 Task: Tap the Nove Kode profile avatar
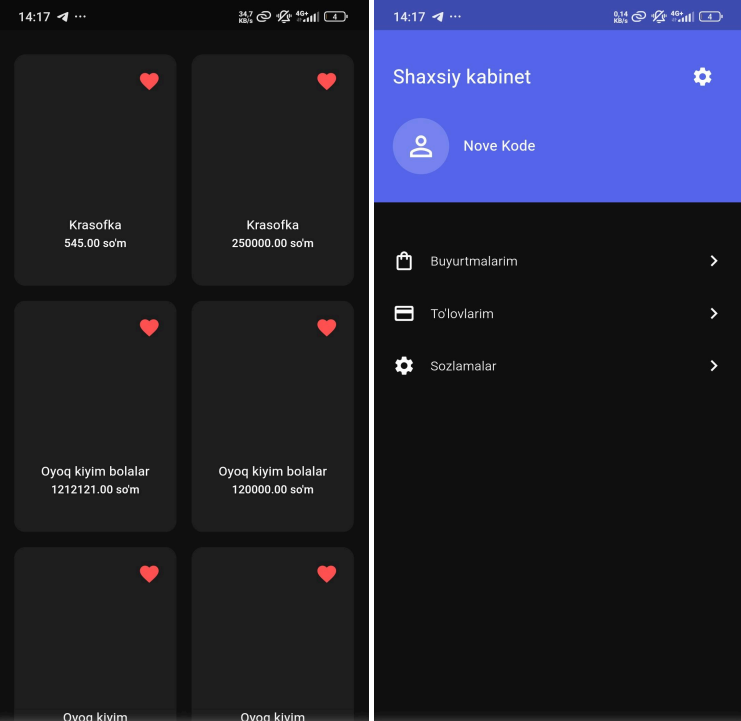[x=421, y=146]
